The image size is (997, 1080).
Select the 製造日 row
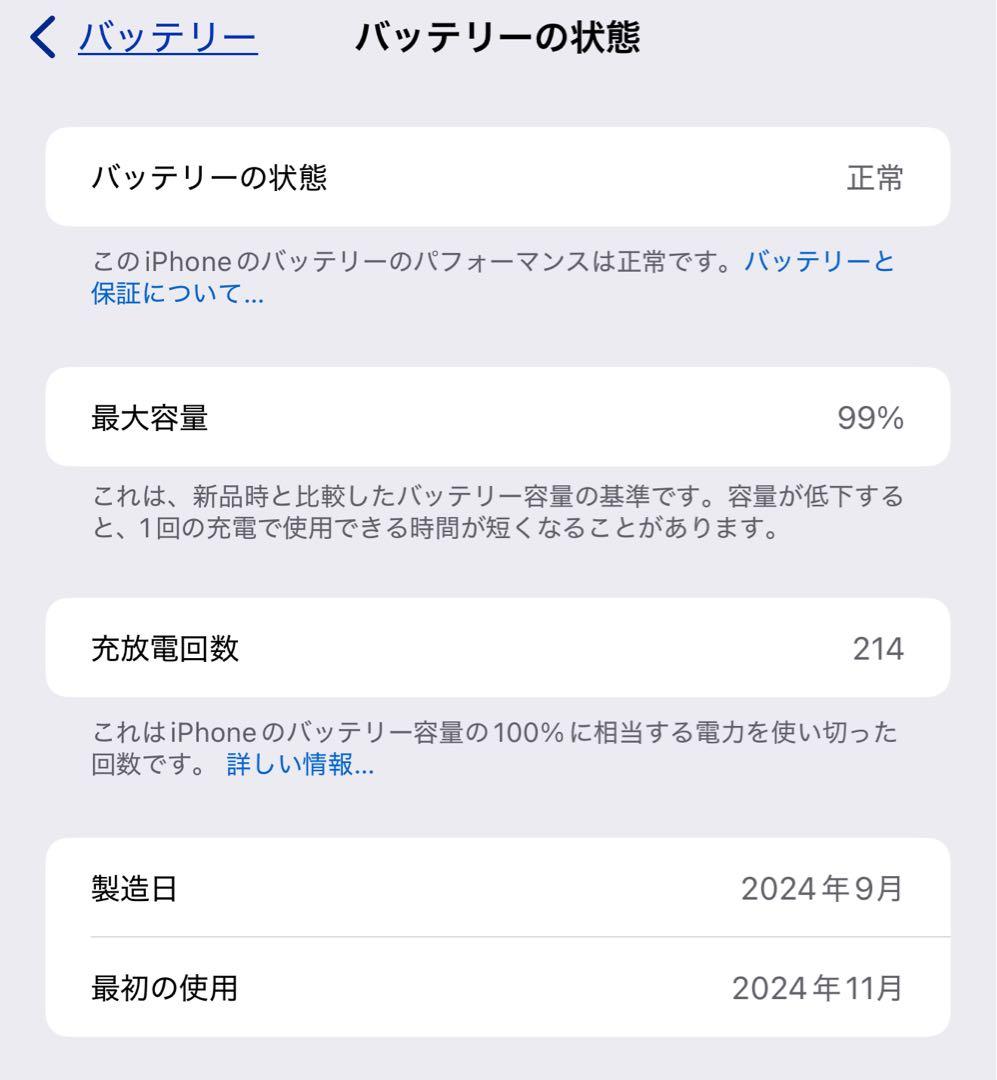[x=498, y=888]
